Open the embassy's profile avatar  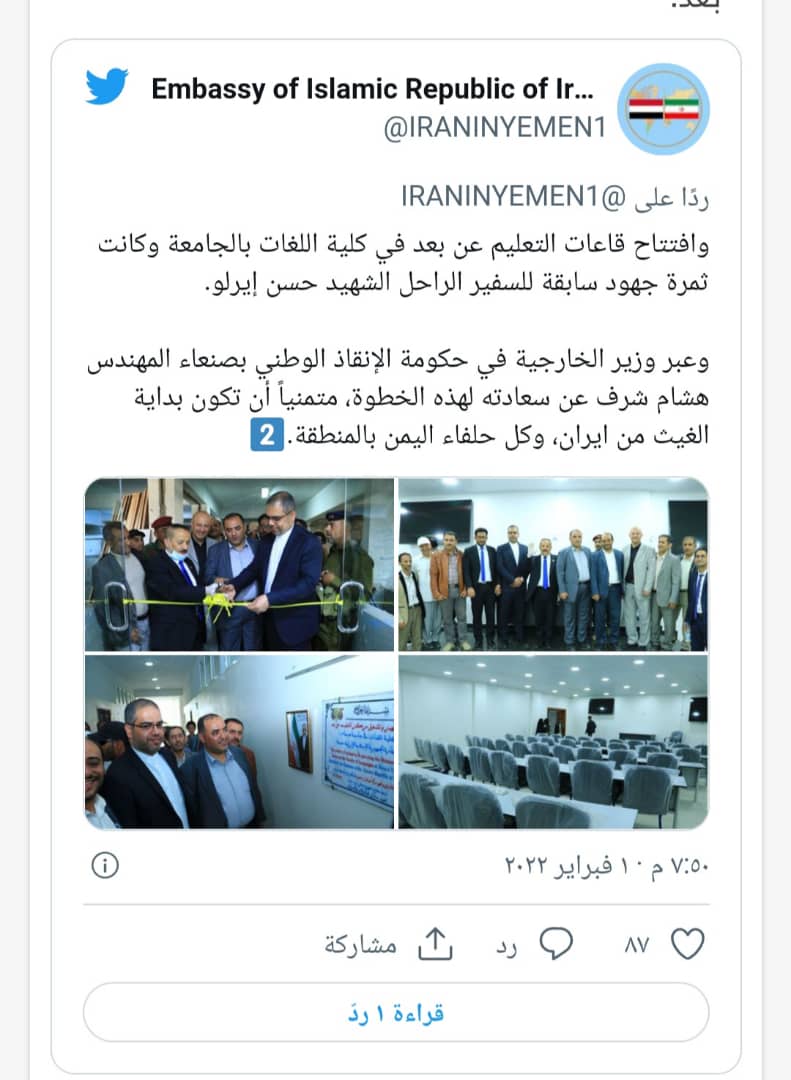(x=668, y=108)
